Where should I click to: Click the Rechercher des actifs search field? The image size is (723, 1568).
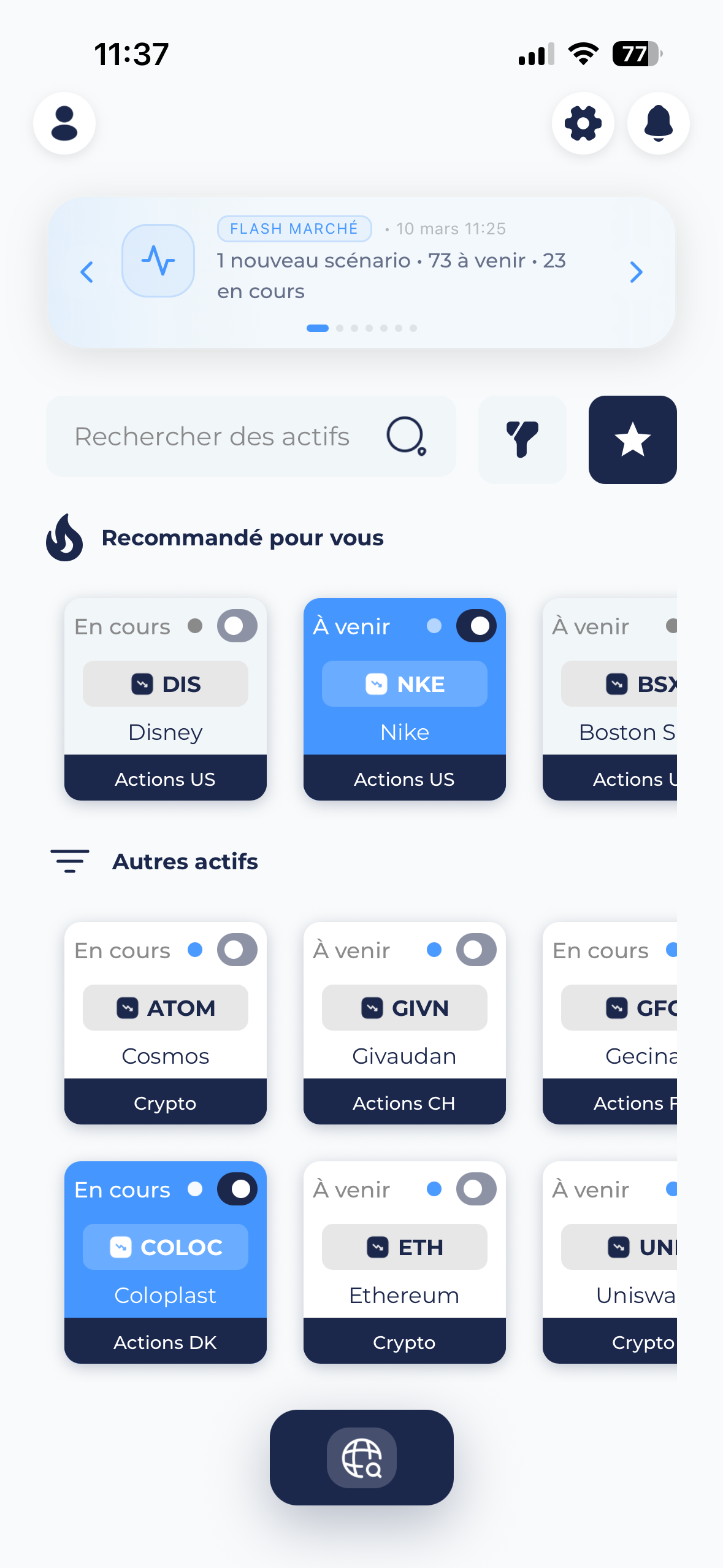click(x=251, y=436)
